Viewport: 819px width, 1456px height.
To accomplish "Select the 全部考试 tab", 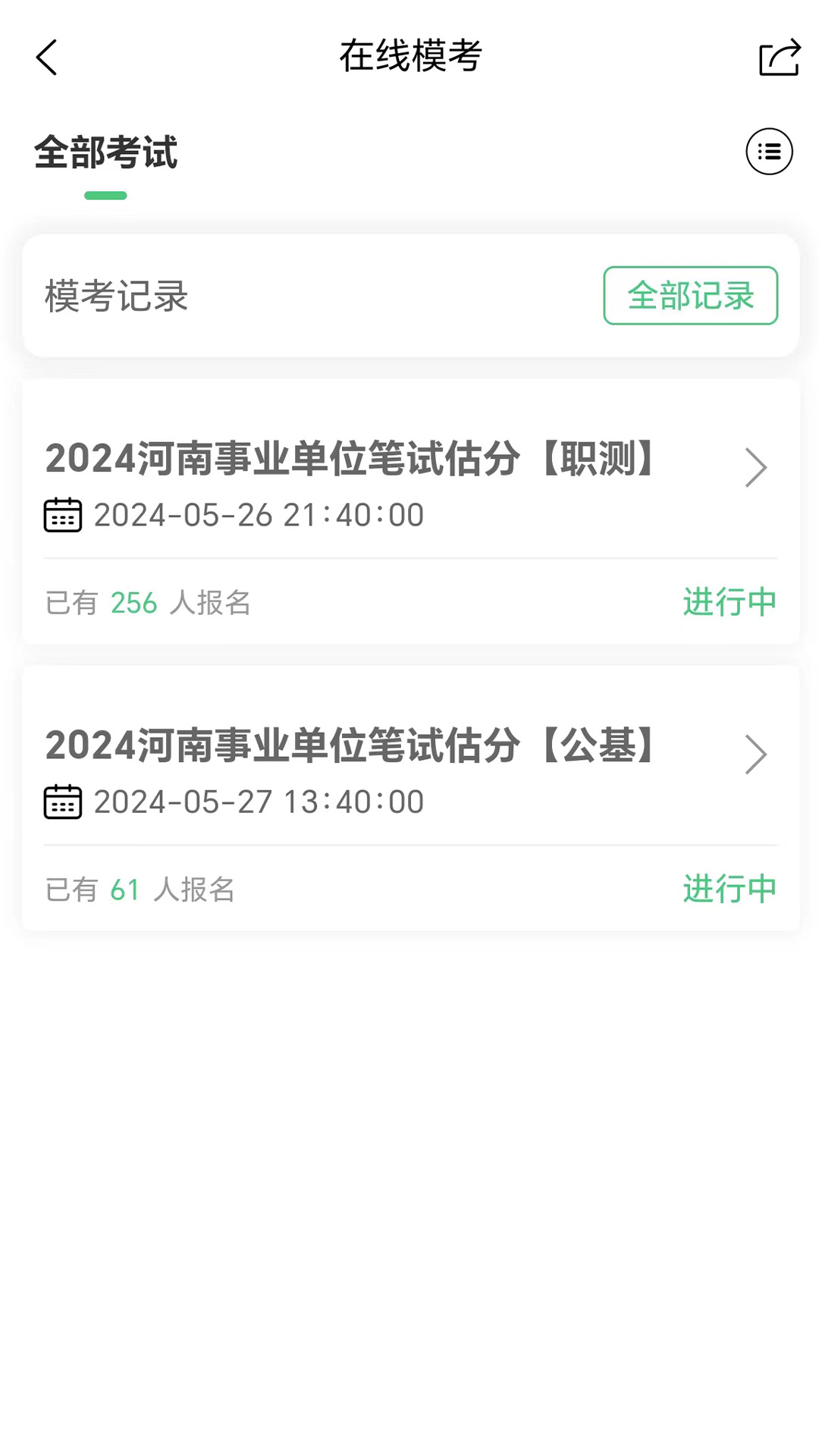I will [x=106, y=153].
